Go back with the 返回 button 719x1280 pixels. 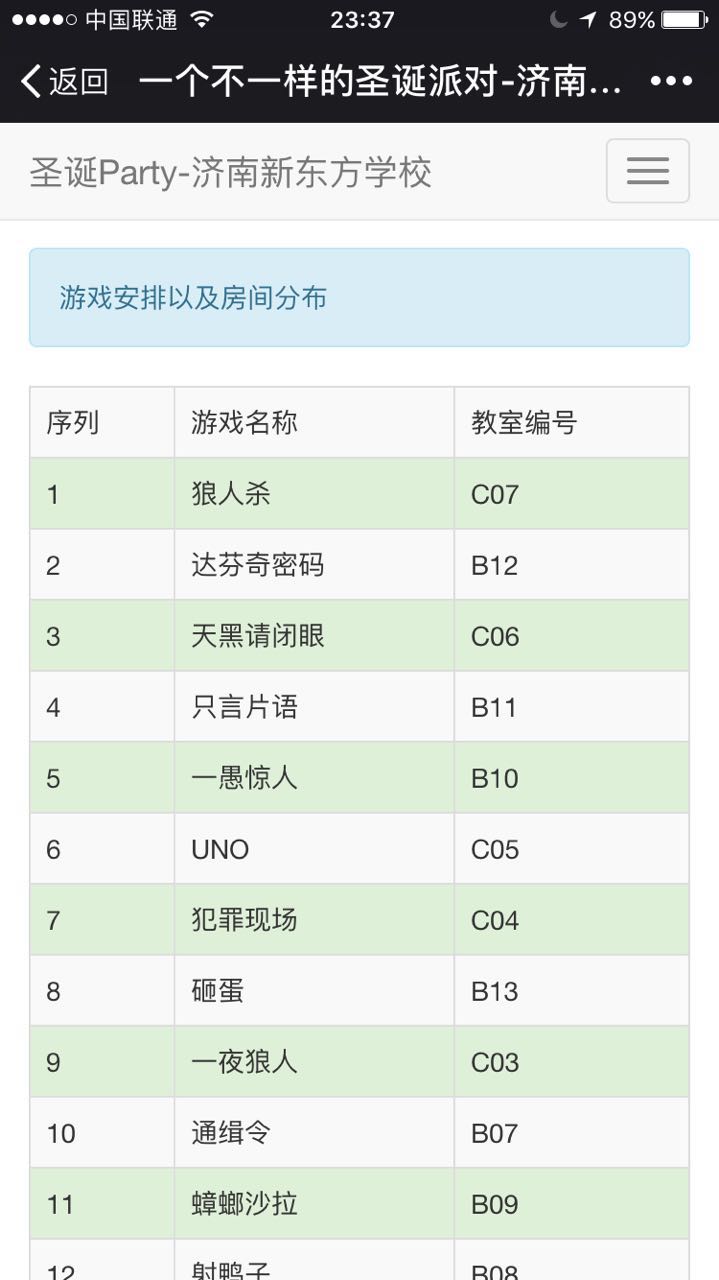65,81
